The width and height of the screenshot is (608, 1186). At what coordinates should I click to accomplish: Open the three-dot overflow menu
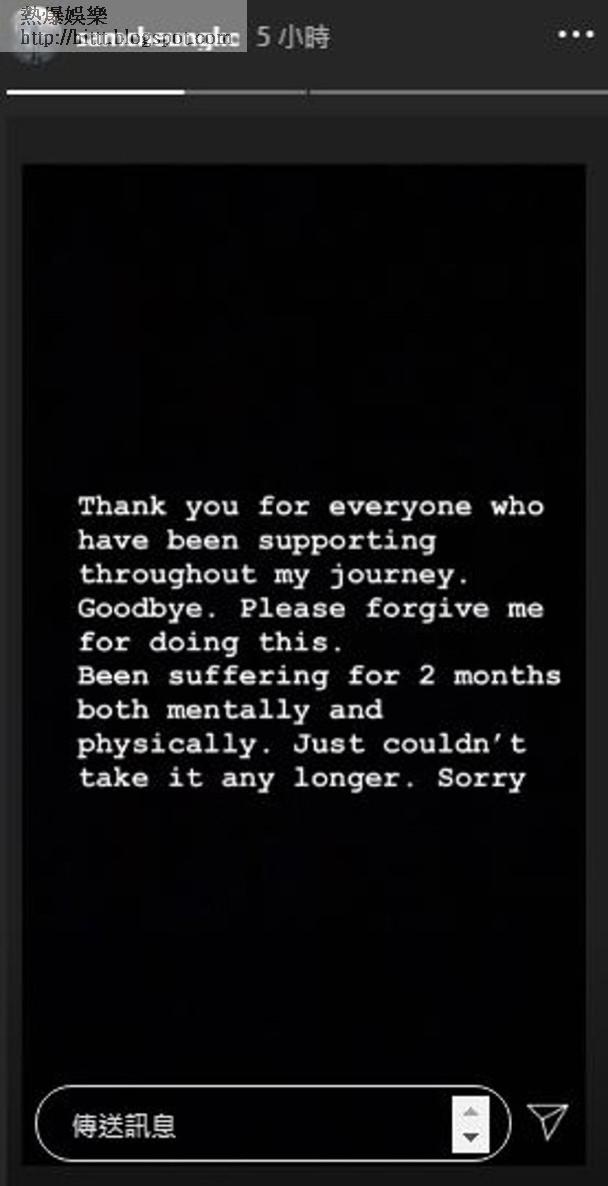[575, 36]
